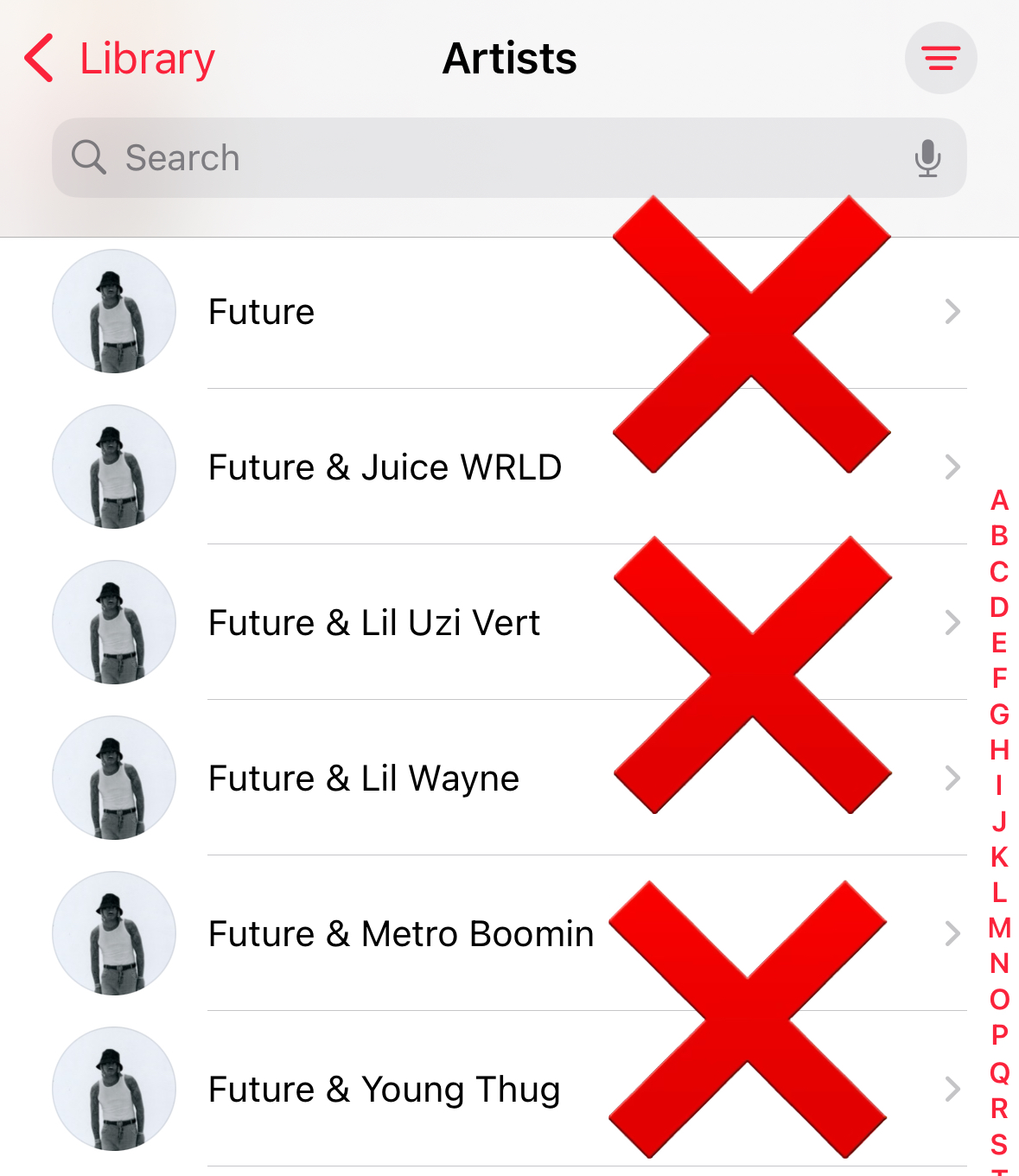Screen dimensions: 1019x1176
Task: Jump to letter M in the index
Action: tap(999, 928)
